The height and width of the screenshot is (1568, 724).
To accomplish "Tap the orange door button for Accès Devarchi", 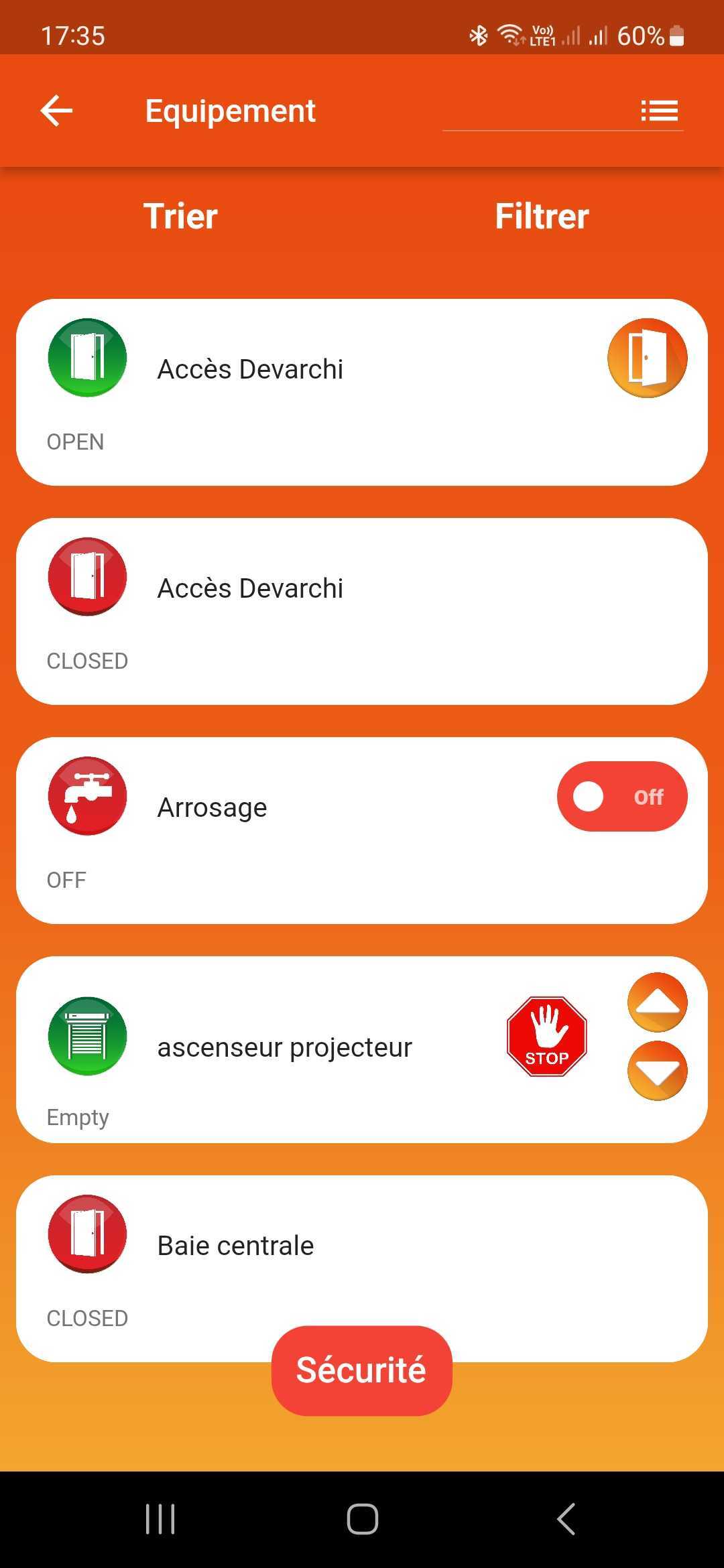I will click(647, 358).
